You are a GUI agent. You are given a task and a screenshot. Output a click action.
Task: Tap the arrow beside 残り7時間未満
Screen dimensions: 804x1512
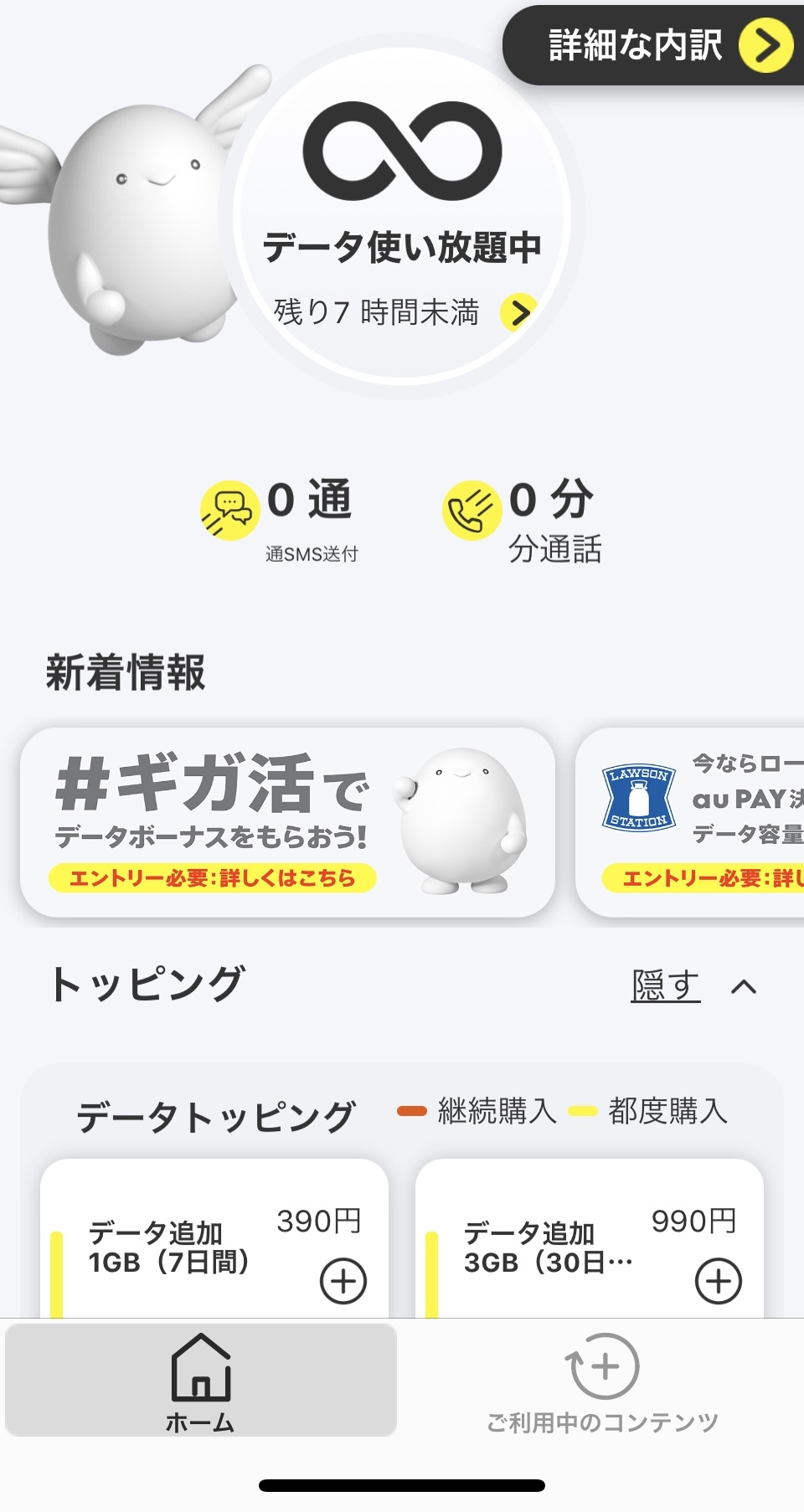(519, 312)
